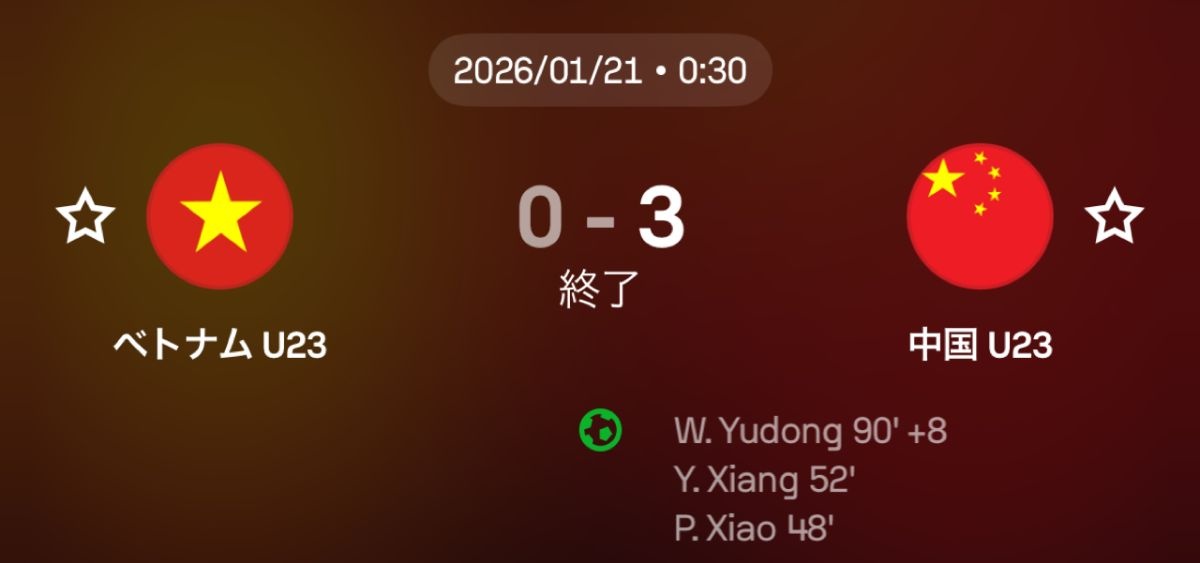Open the ベトナム U23 team page
This screenshot has width=1200, height=563.
pyautogui.click(x=220, y=217)
